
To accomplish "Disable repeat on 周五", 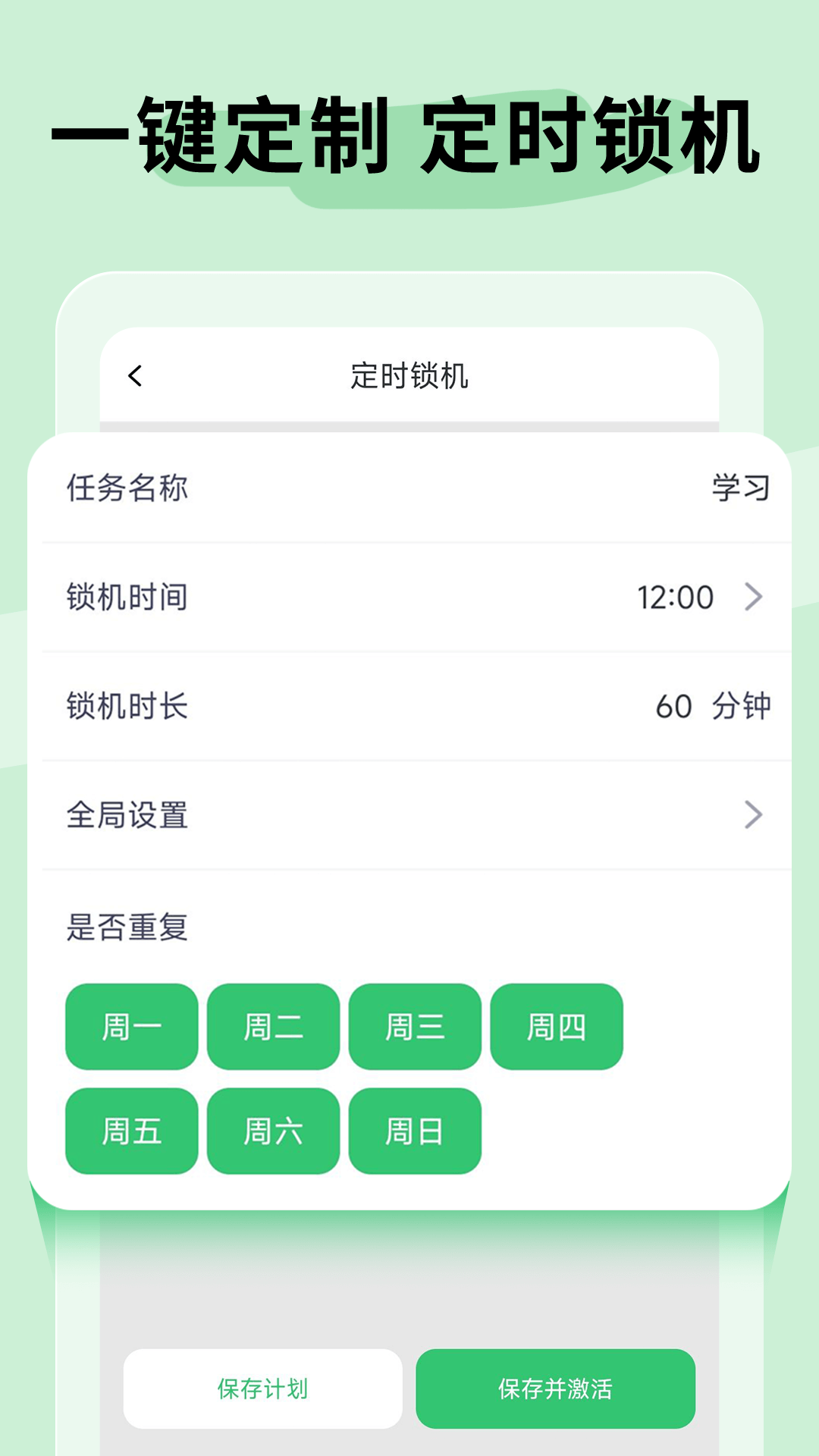I will (130, 1131).
